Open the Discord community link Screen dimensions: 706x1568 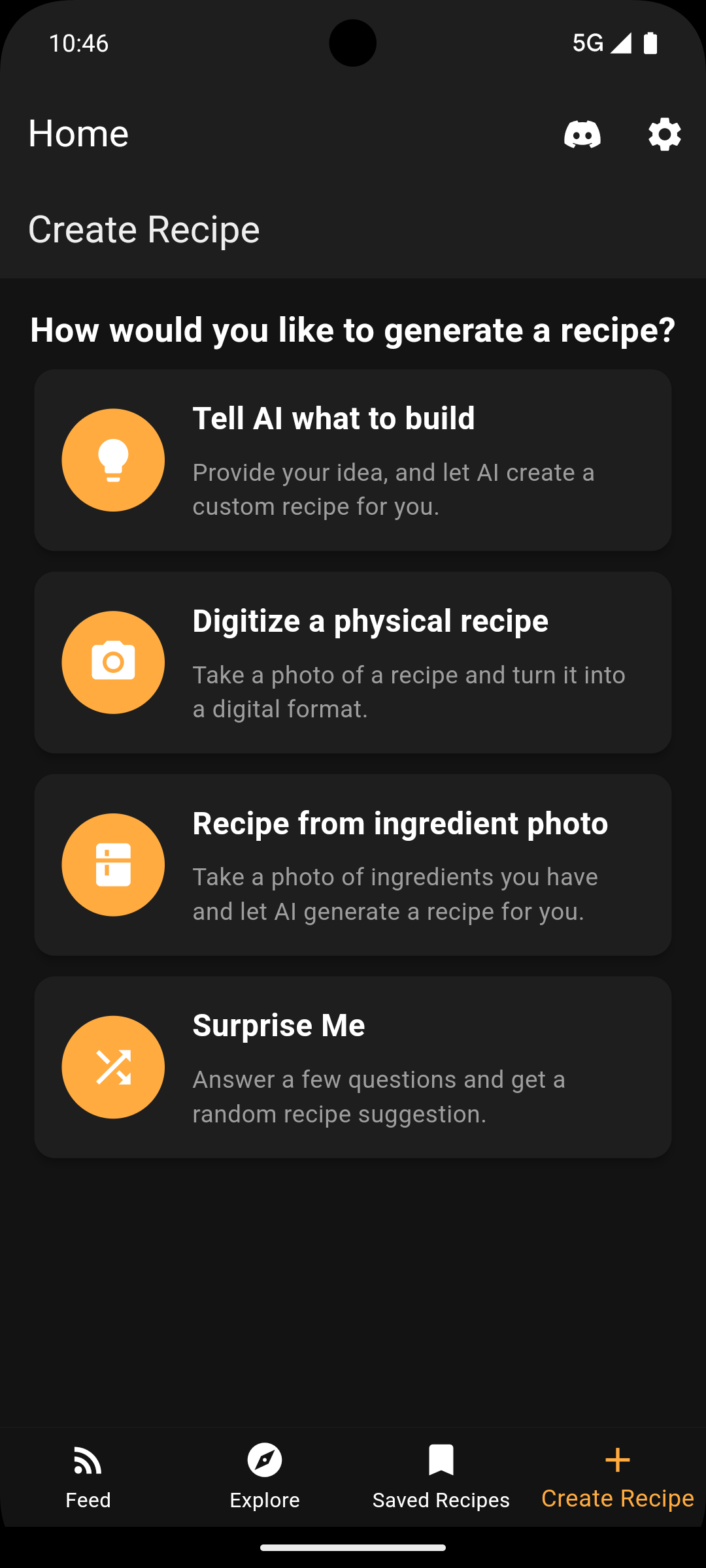582,134
